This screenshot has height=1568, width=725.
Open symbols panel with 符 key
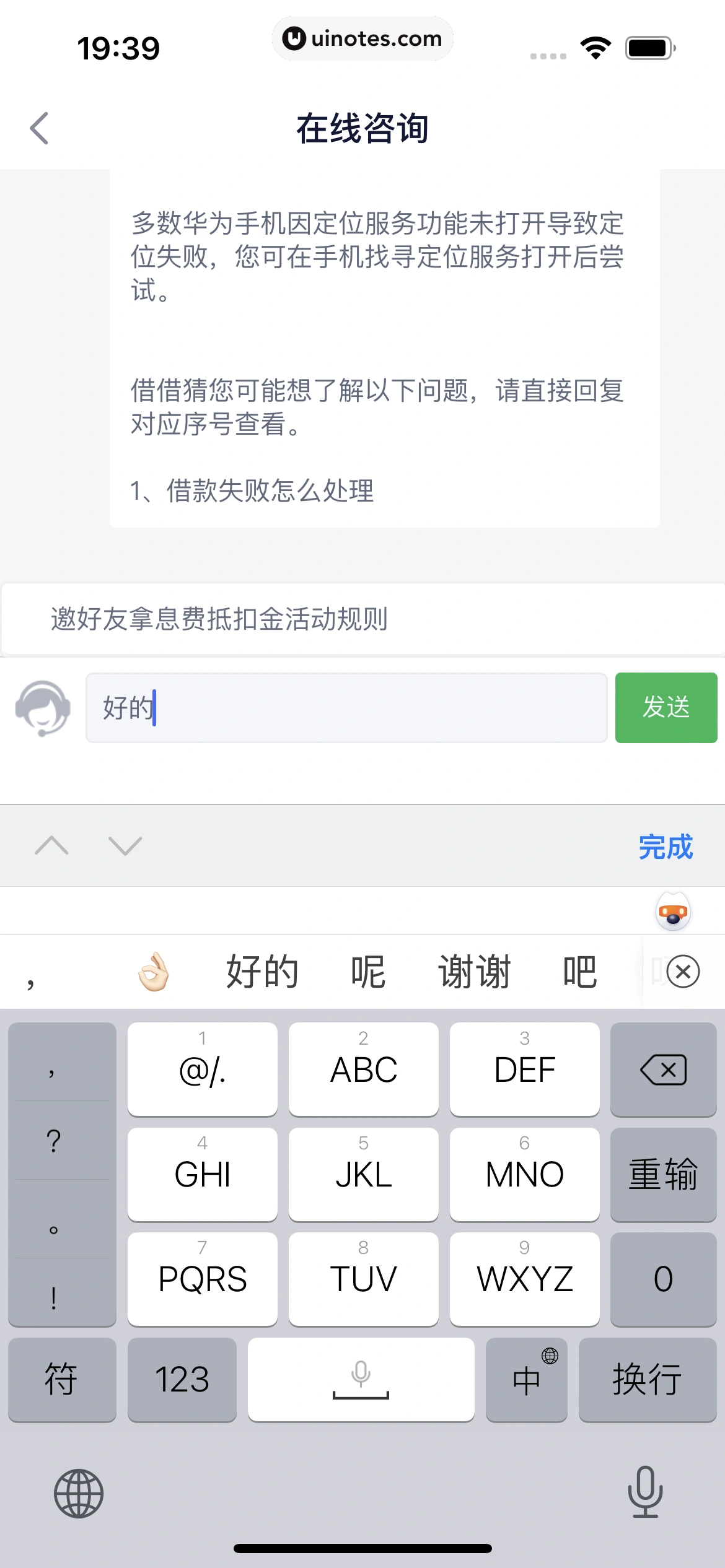click(61, 1380)
